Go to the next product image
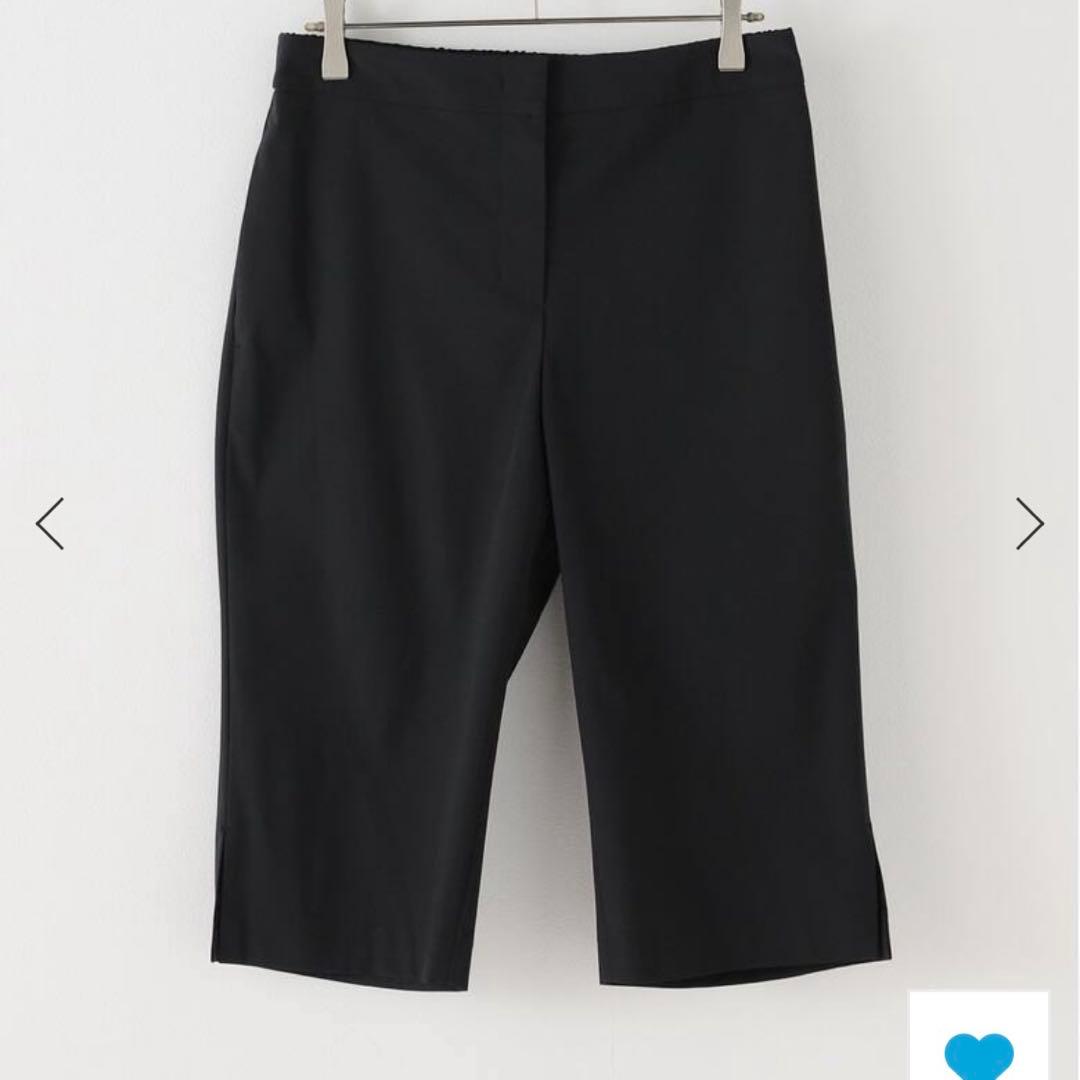 click(1029, 523)
